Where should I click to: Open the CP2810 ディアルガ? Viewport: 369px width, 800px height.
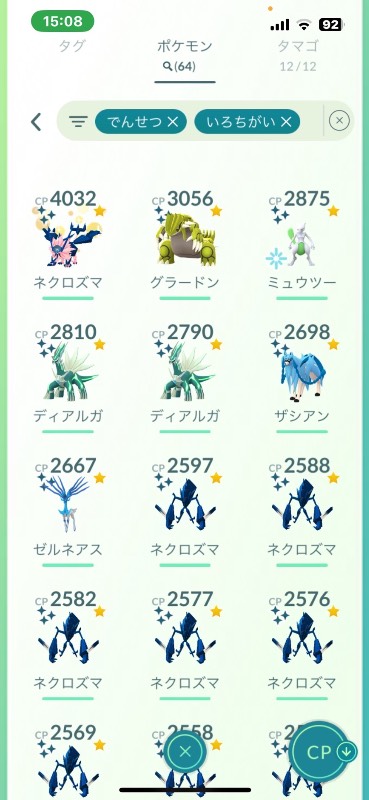(x=67, y=377)
